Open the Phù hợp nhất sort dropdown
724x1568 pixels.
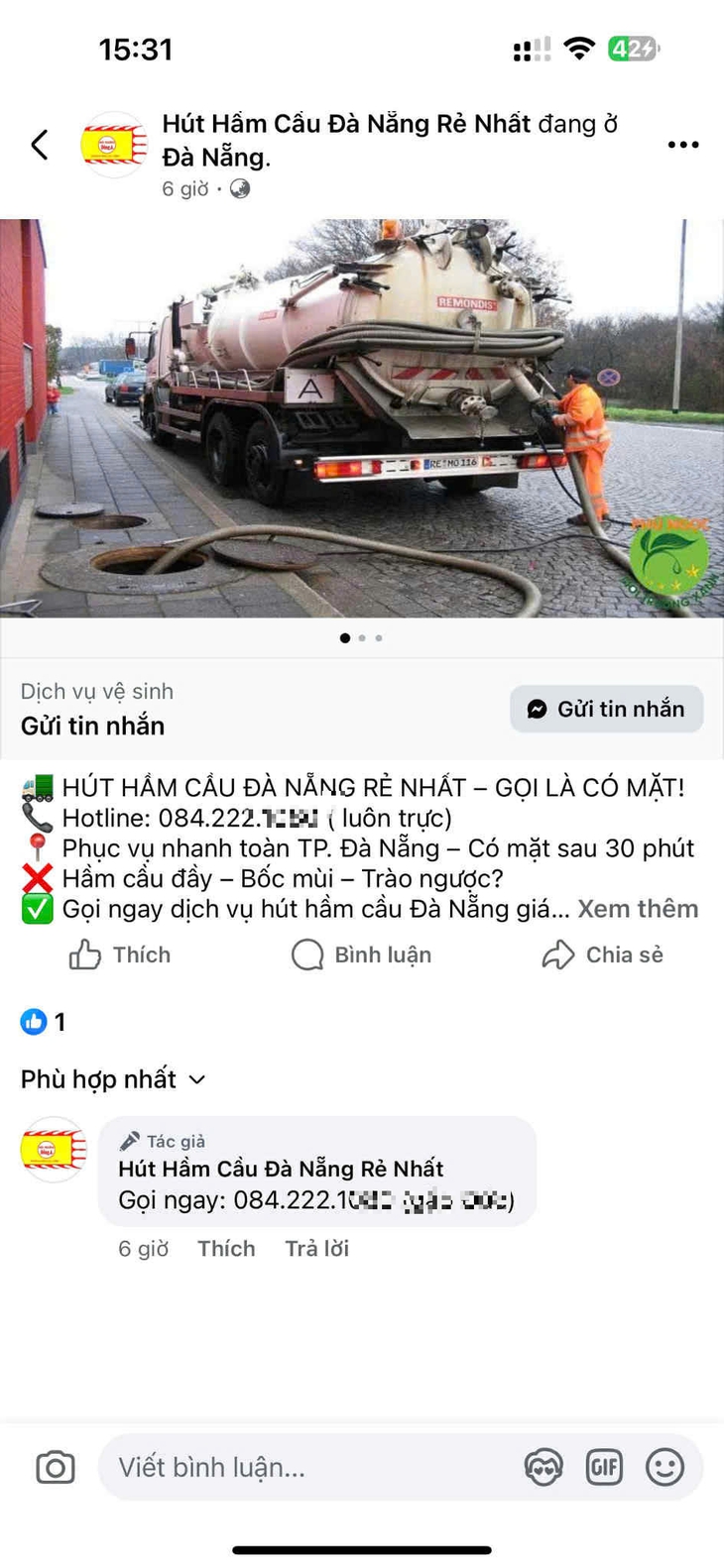(113, 1079)
